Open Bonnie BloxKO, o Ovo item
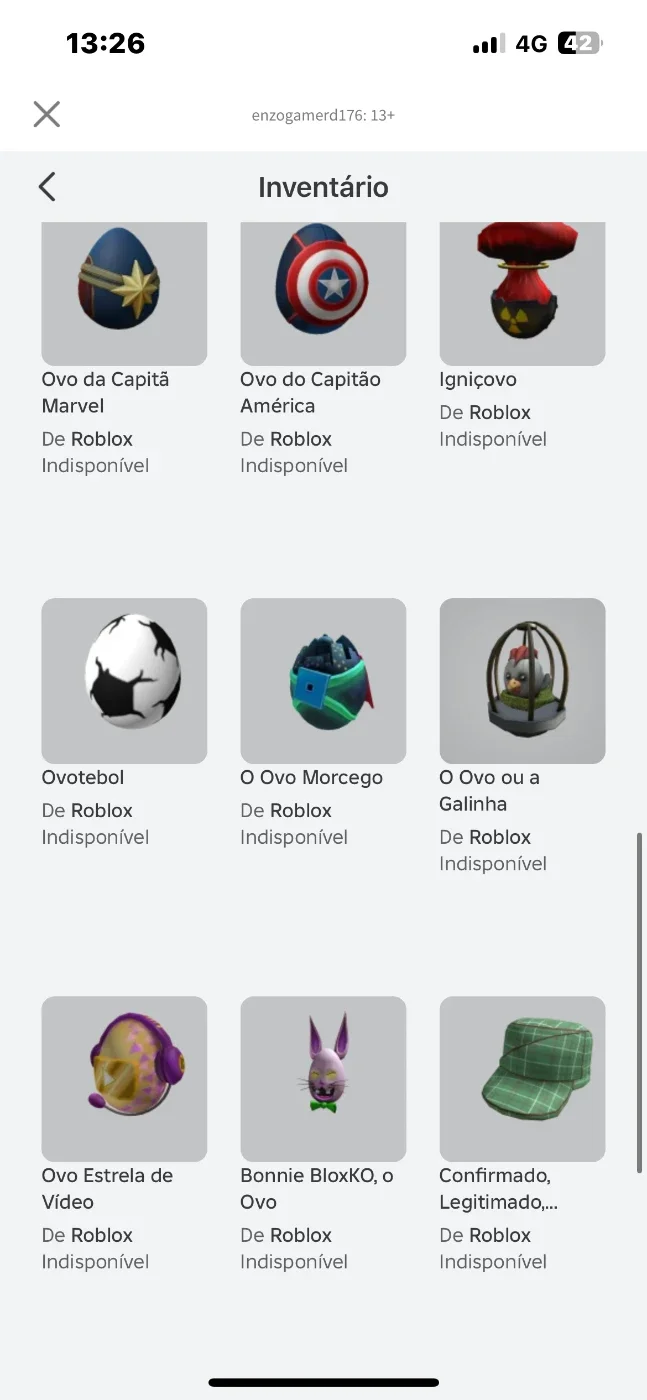The width and height of the screenshot is (647, 1400). pyautogui.click(x=323, y=1079)
